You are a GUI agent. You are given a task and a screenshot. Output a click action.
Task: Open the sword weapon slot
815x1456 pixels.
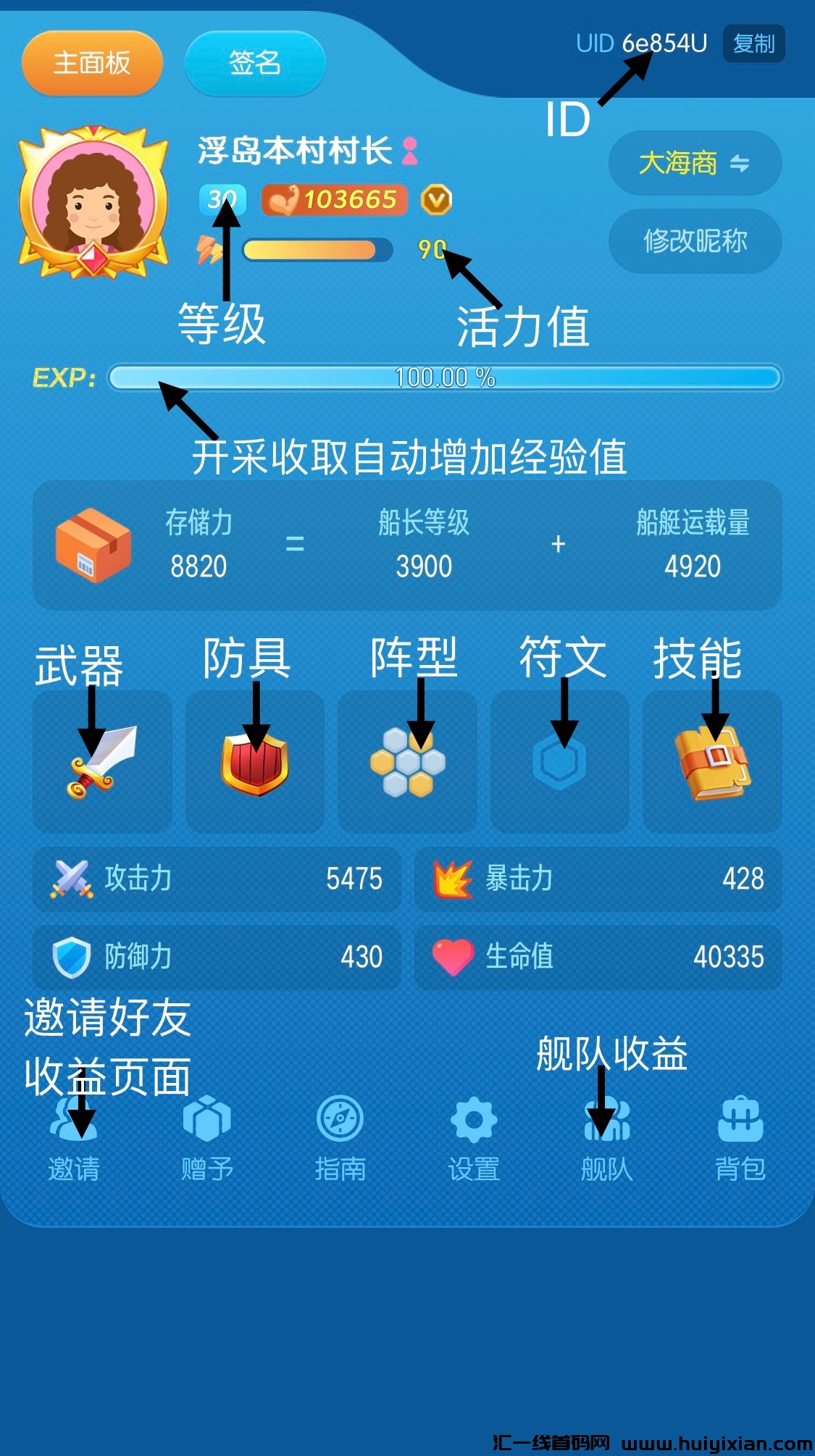(x=102, y=762)
